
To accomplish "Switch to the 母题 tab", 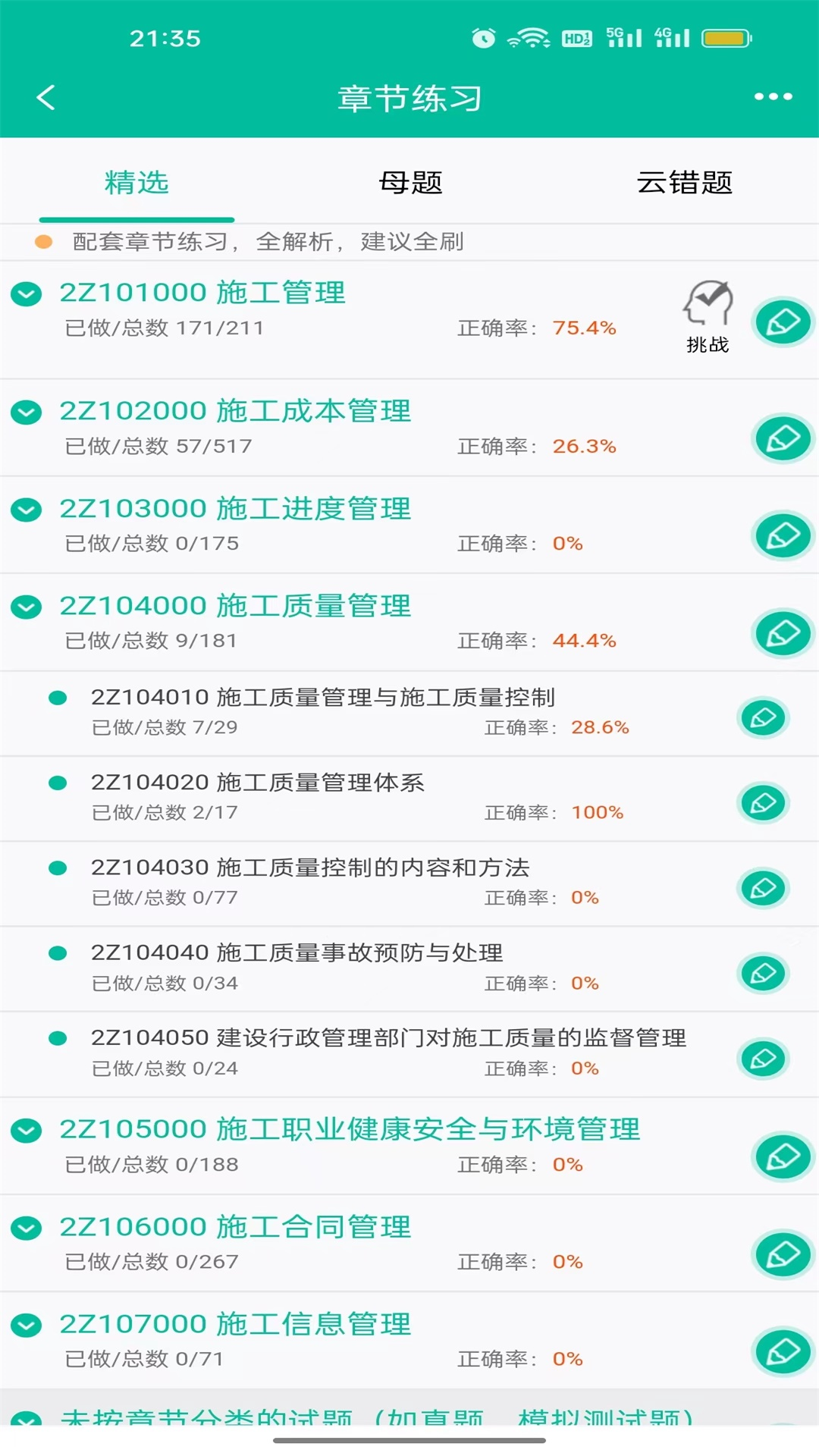I will click(x=409, y=183).
